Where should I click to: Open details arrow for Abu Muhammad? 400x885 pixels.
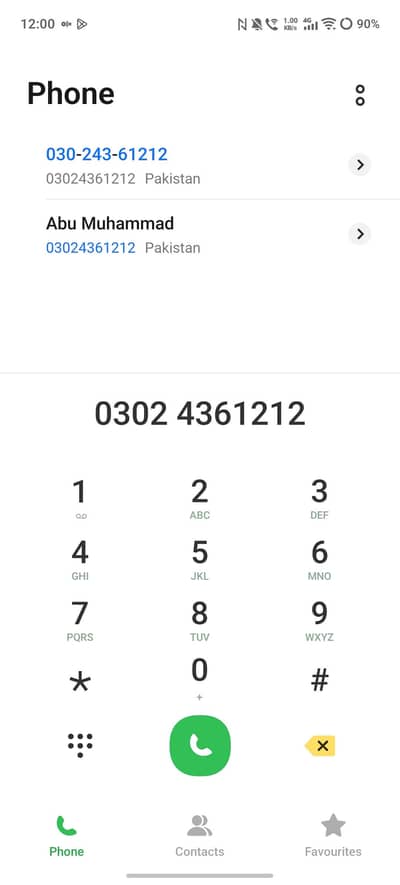click(360, 234)
